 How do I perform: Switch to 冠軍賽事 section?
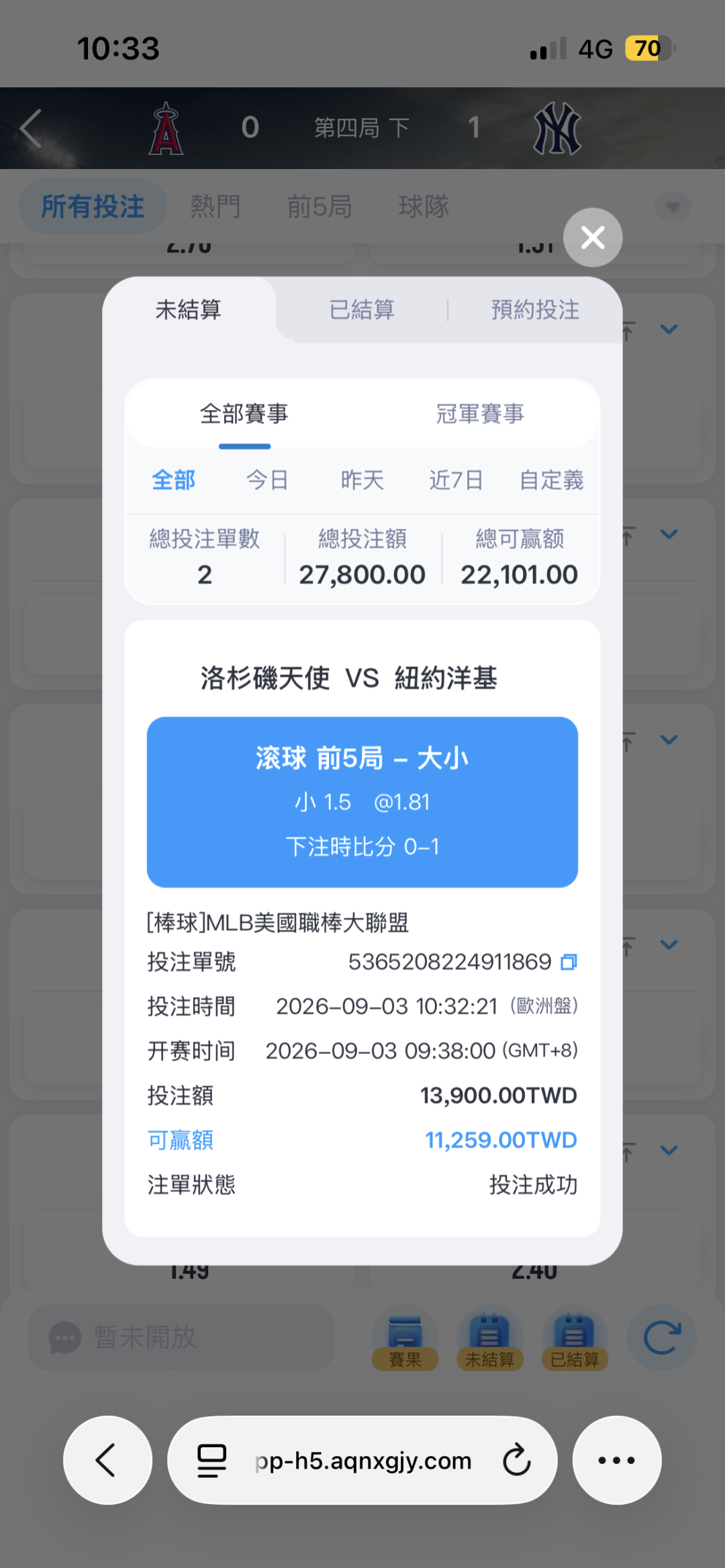(480, 414)
